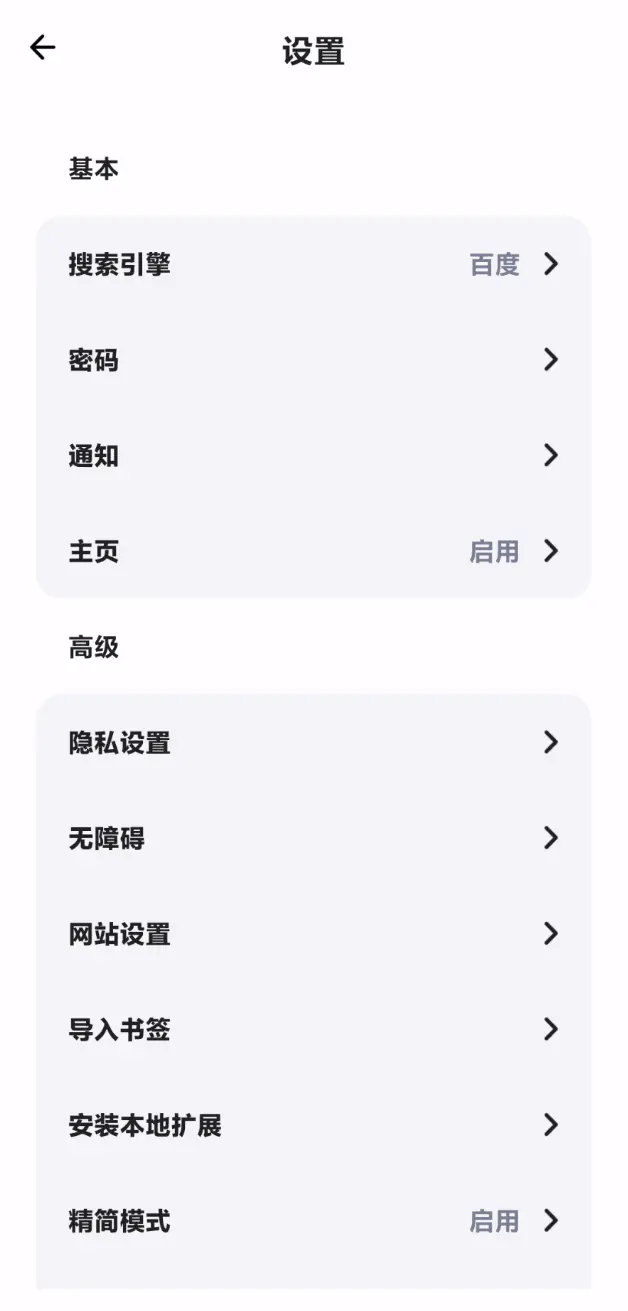Open 网站设置 site settings
This screenshot has width=628, height=1311.
point(313,934)
